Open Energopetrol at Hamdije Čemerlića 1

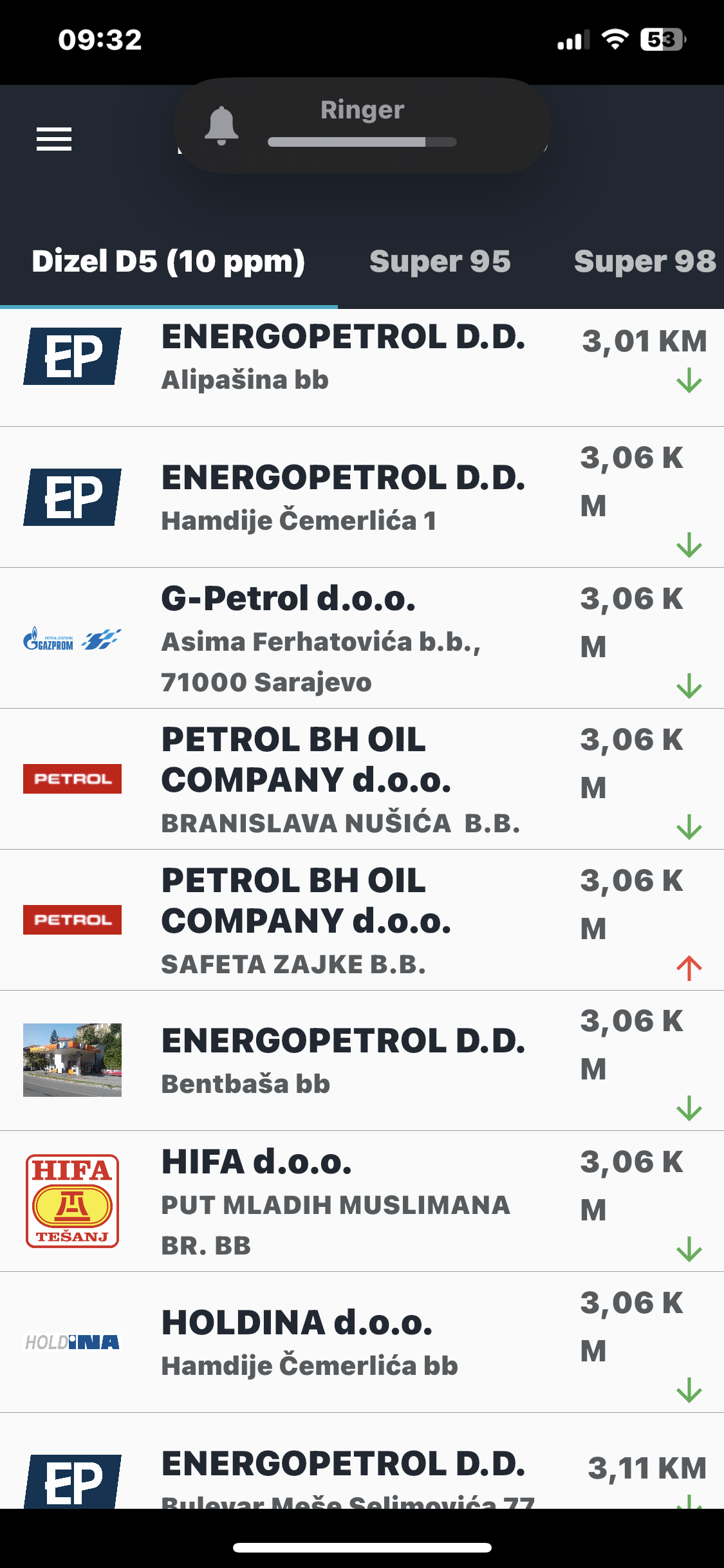click(x=362, y=497)
